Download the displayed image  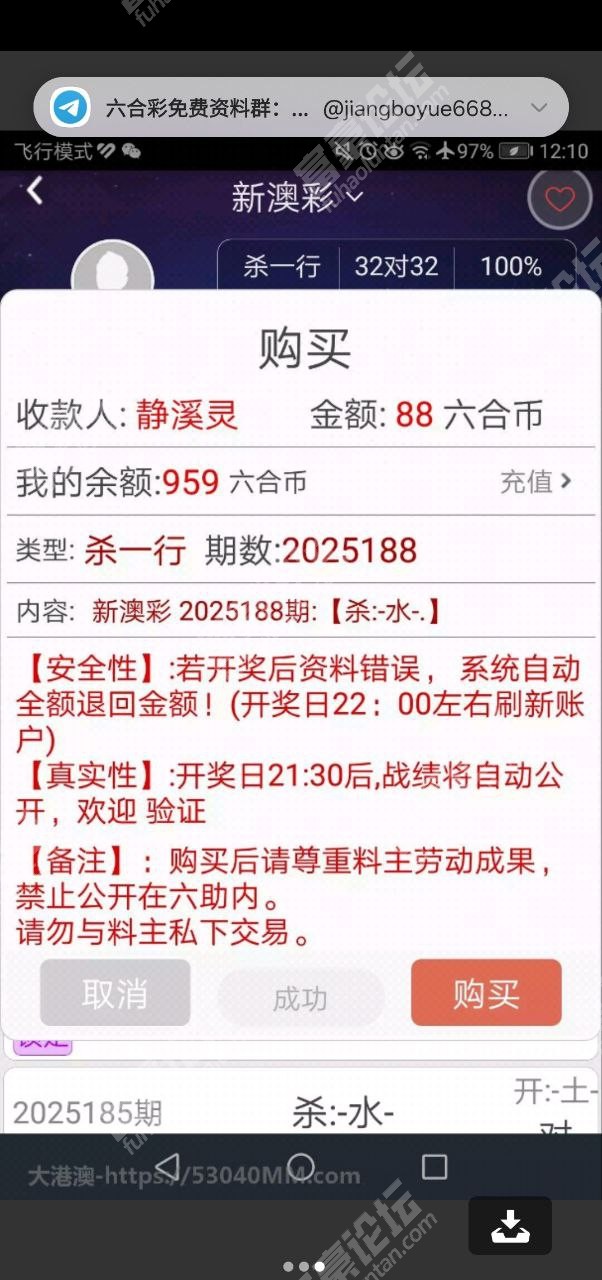coord(510,1225)
